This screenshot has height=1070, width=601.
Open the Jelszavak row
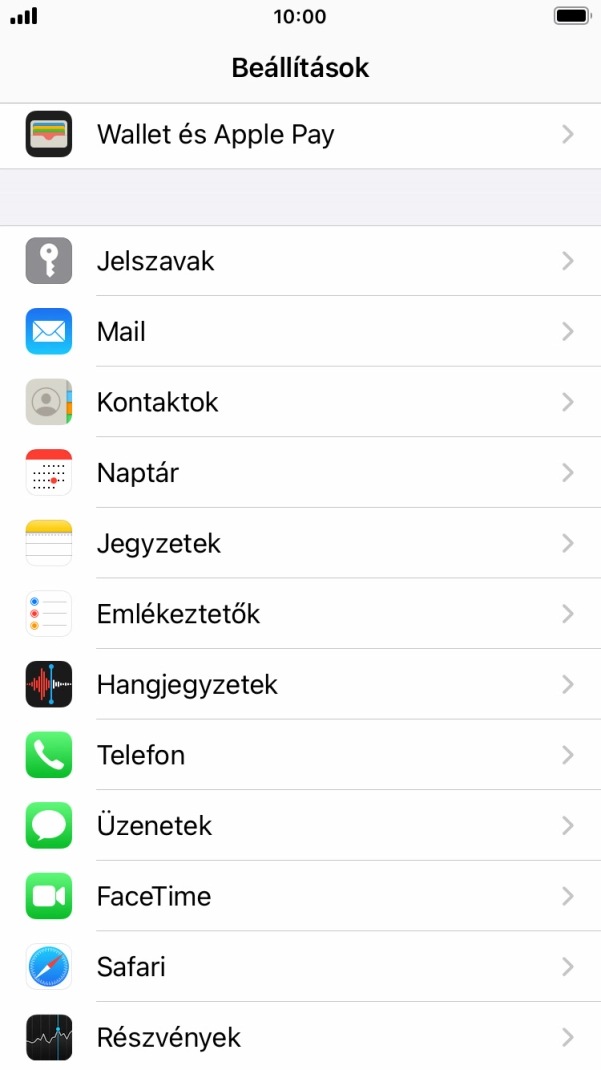[300, 261]
